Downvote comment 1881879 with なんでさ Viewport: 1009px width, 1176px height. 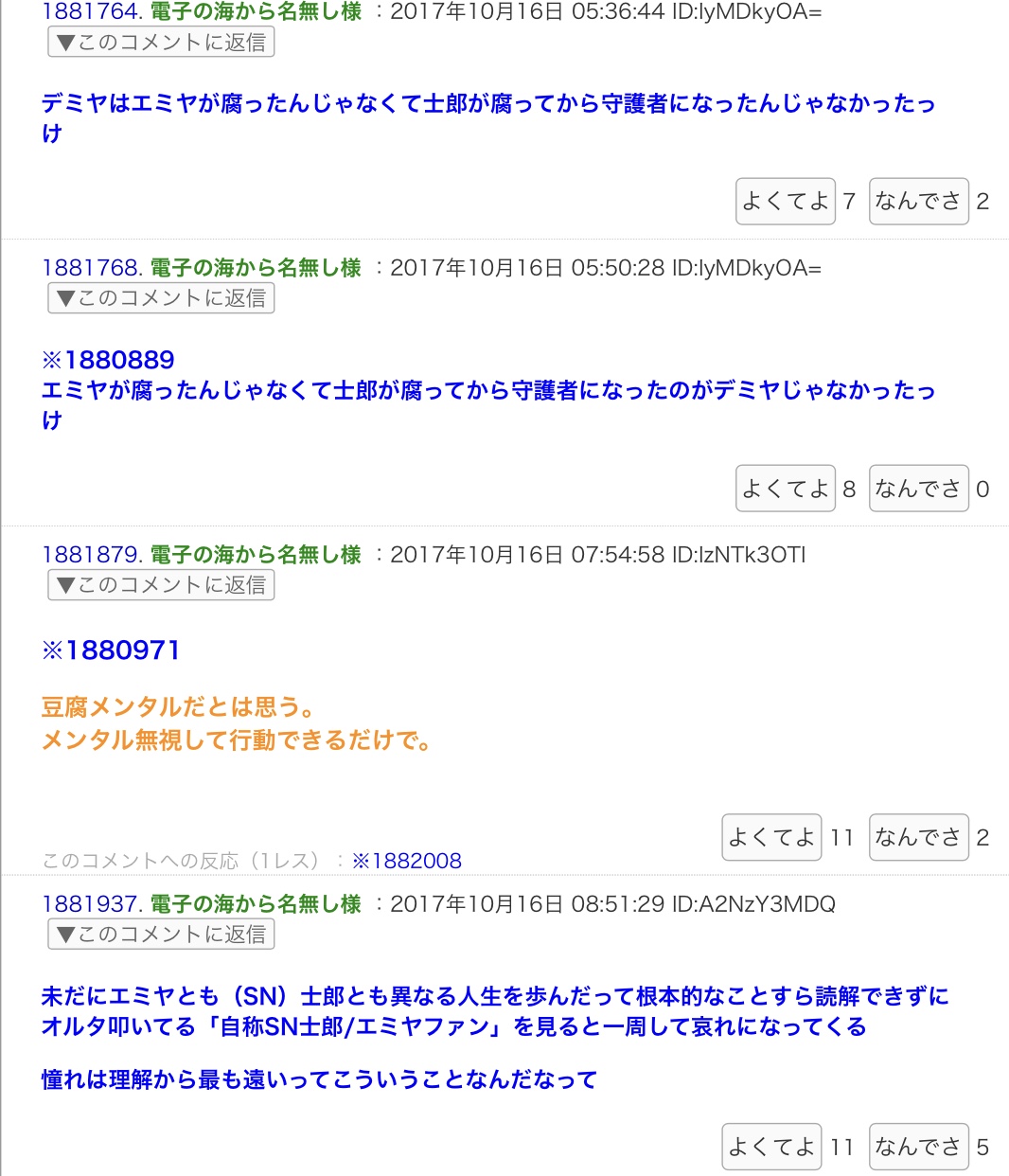click(917, 837)
